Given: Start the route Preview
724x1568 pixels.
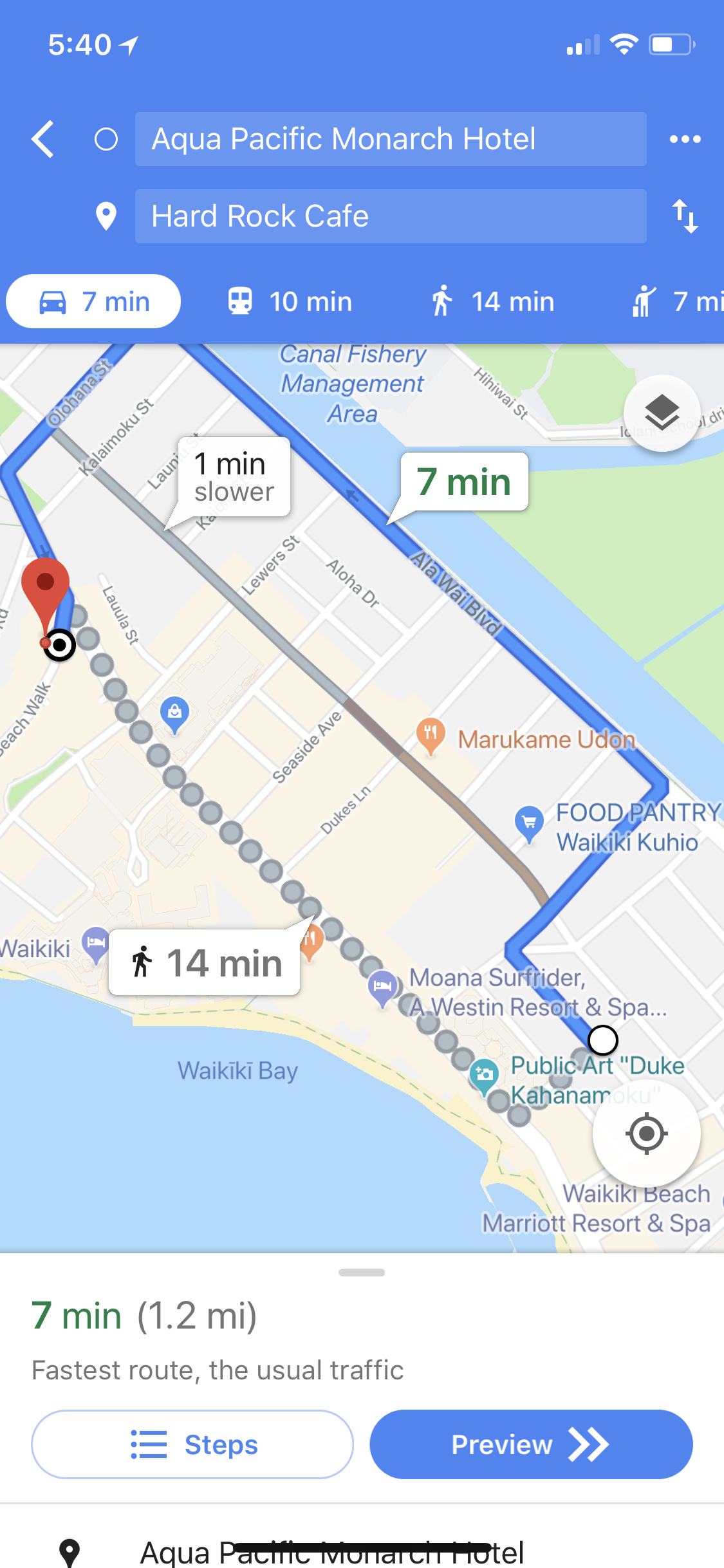Looking at the screenshot, I should pos(531,1444).
